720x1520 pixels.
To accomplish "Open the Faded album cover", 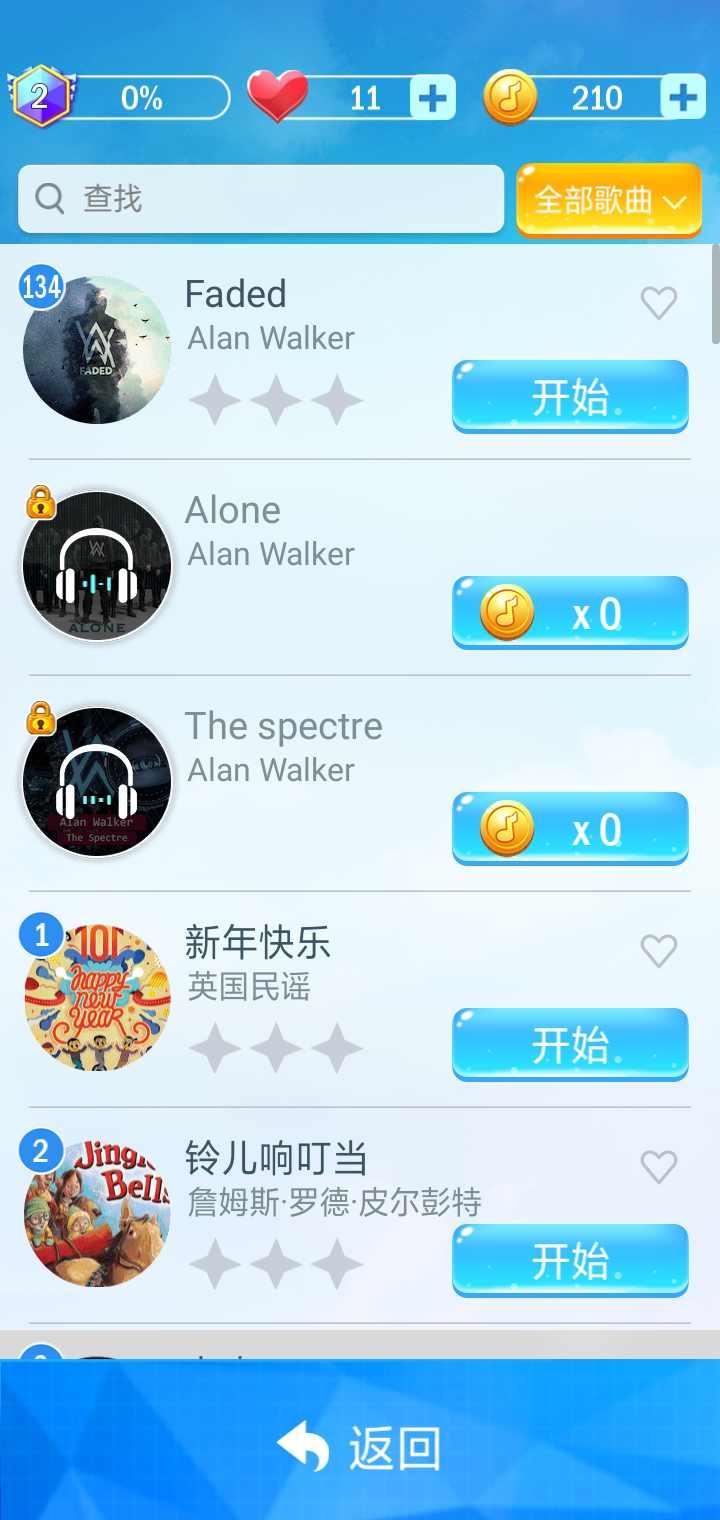I will pos(97,350).
